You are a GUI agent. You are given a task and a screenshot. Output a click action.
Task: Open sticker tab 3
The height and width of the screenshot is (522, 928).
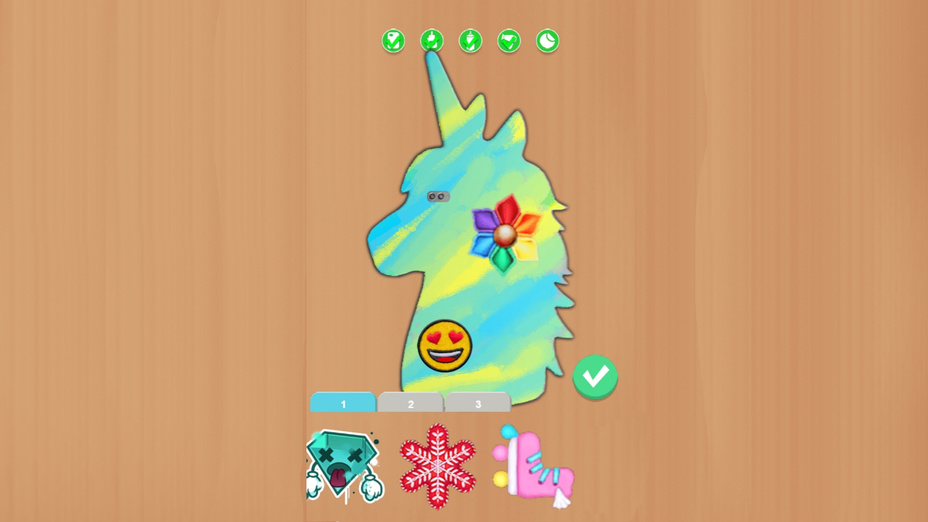[478, 403]
